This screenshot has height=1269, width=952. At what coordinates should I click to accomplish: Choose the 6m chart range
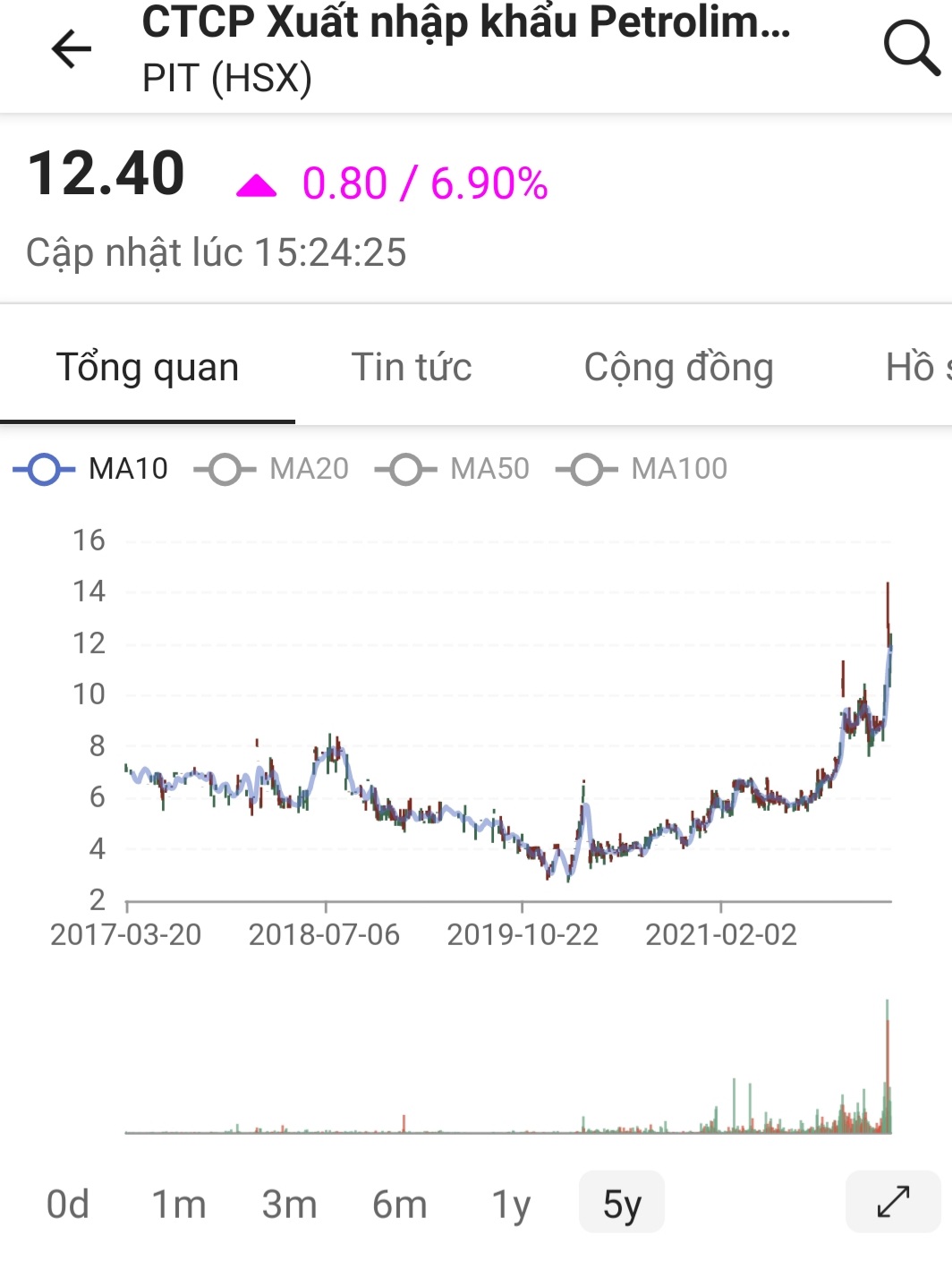click(399, 1204)
